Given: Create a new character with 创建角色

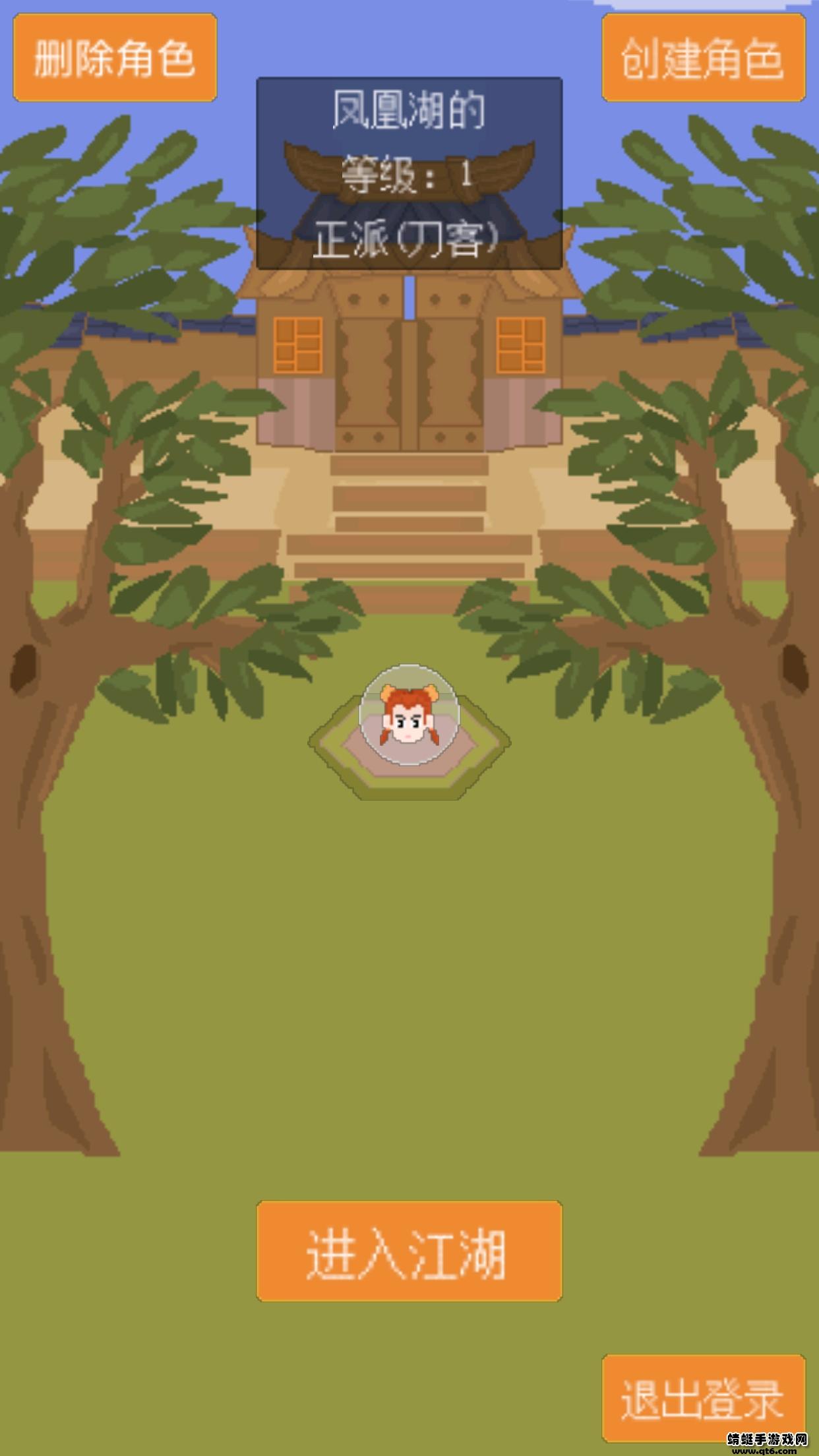Looking at the screenshot, I should point(703,58).
